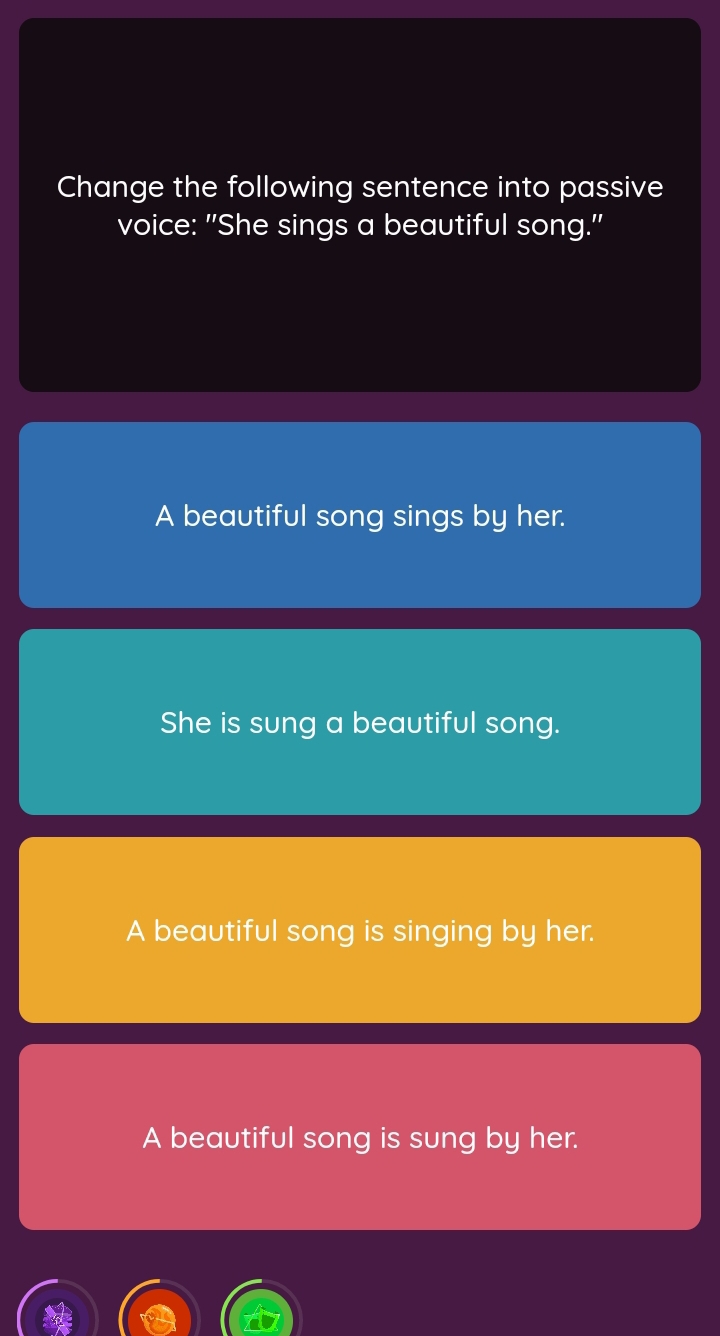Answer with 'A beautiful song is sung by her.'
The width and height of the screenshot is (720, 1336).
(360, 1137)
